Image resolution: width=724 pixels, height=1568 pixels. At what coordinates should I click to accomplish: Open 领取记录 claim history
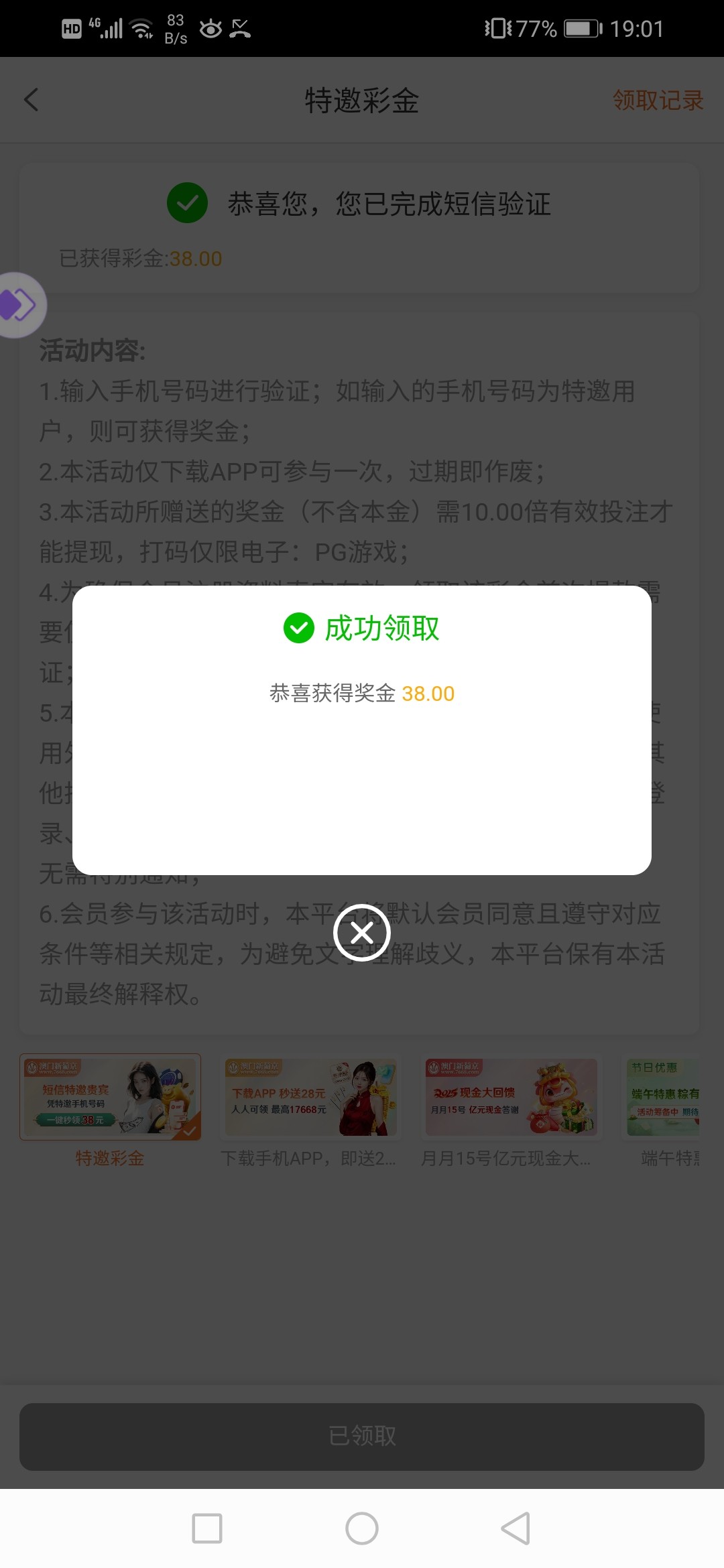pyautogui.click(x=658, y=101)
